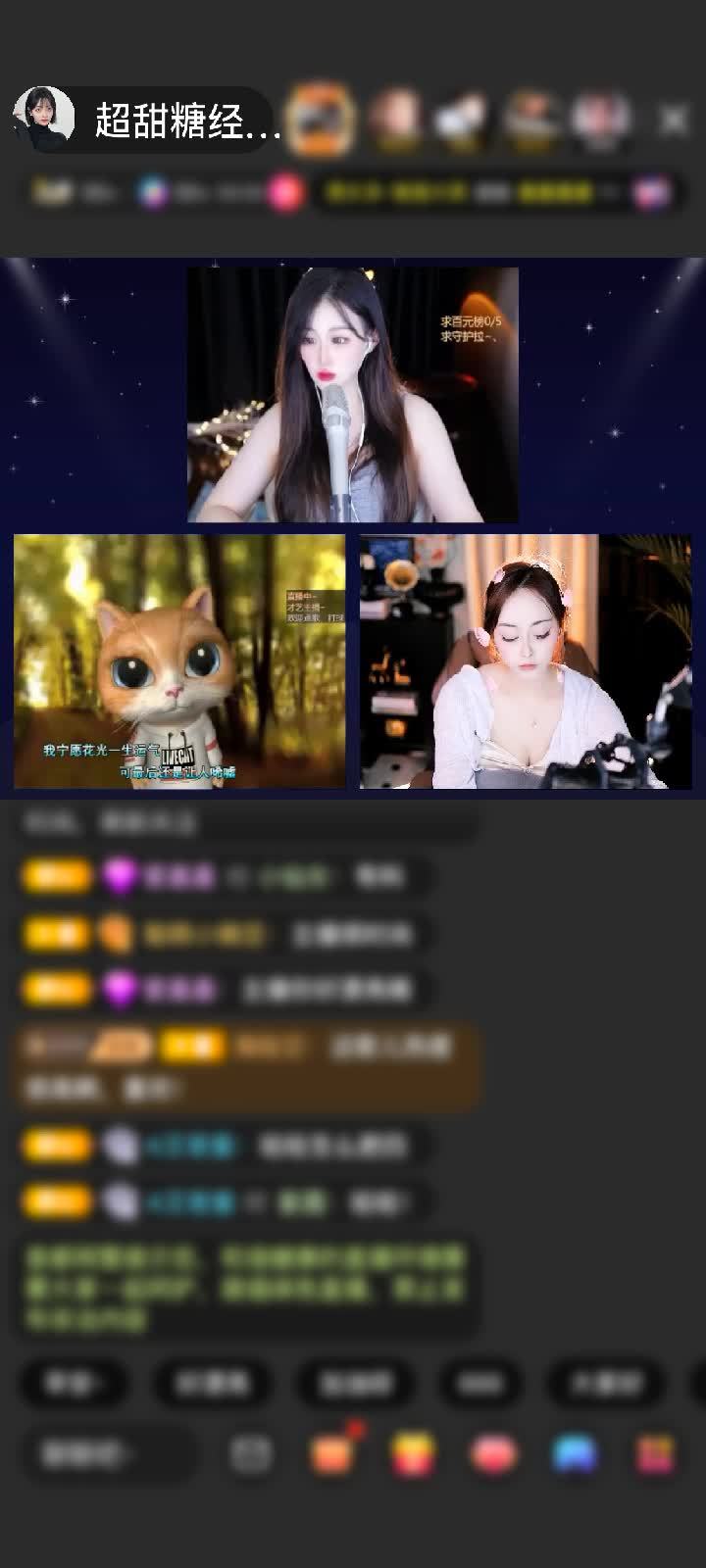The height and width of the screenshot is (1568, 706).
Task: Tap the chat message input field
Action: [x=108, y=1453]
